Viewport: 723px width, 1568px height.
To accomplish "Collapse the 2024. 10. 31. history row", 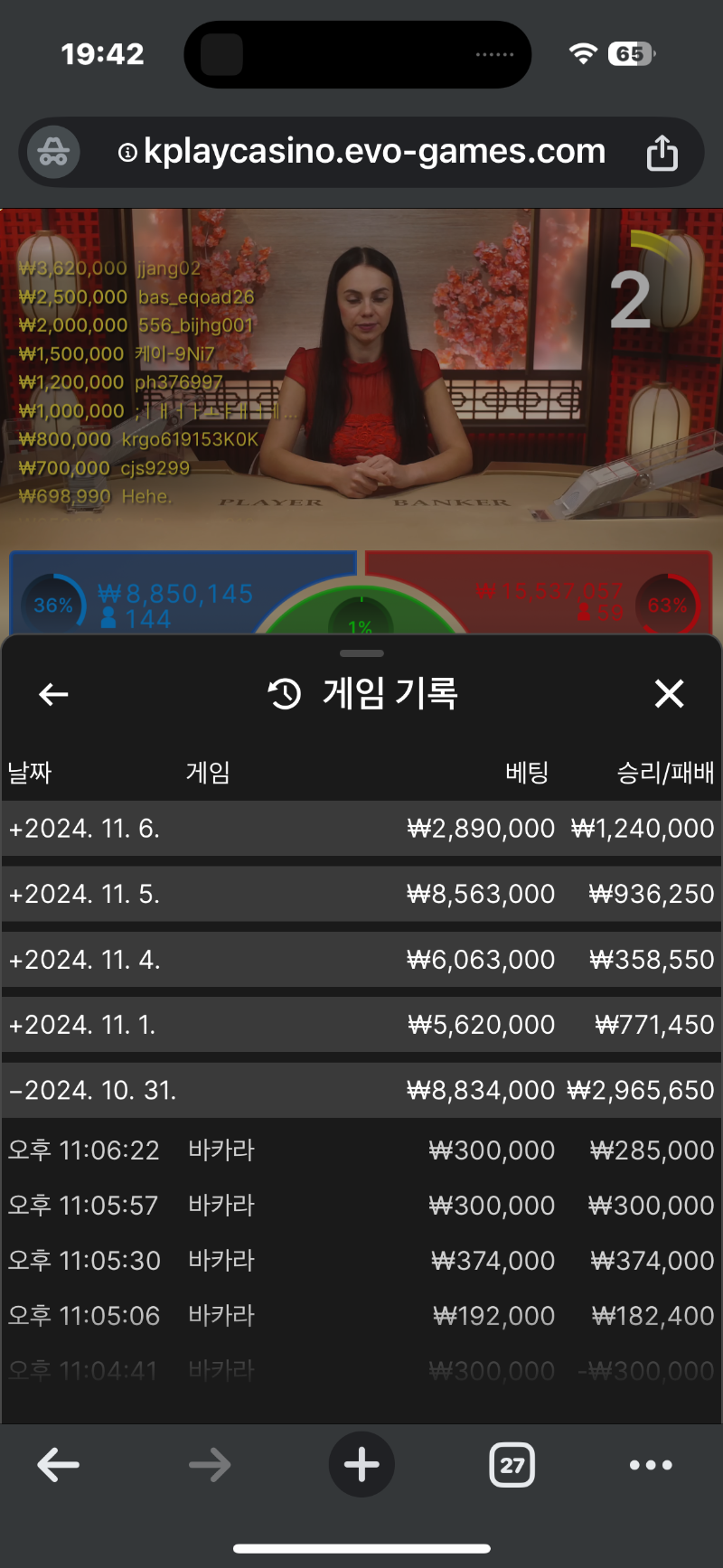I will (x=361, y=1090).
